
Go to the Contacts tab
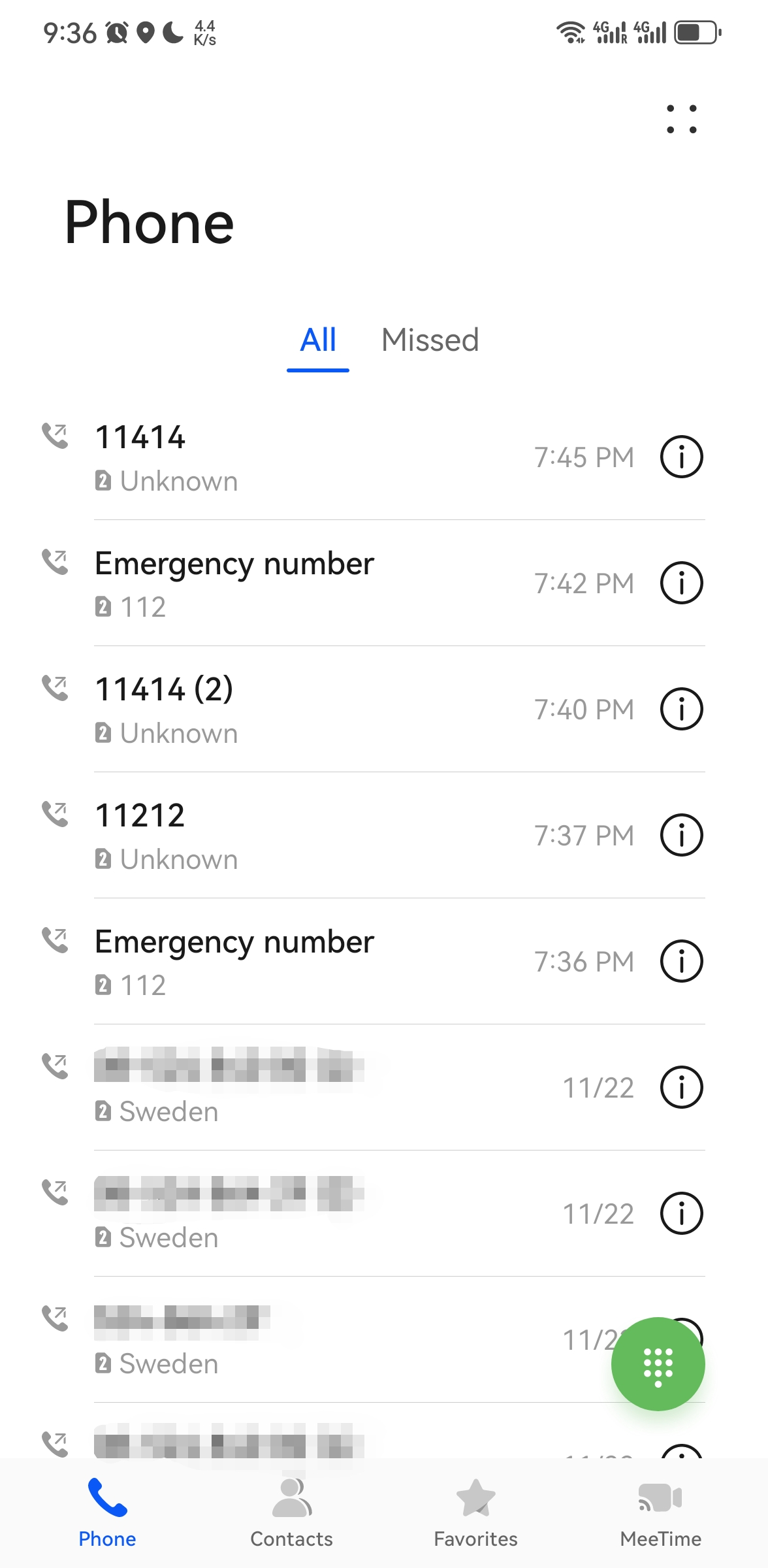[291, 1513]
